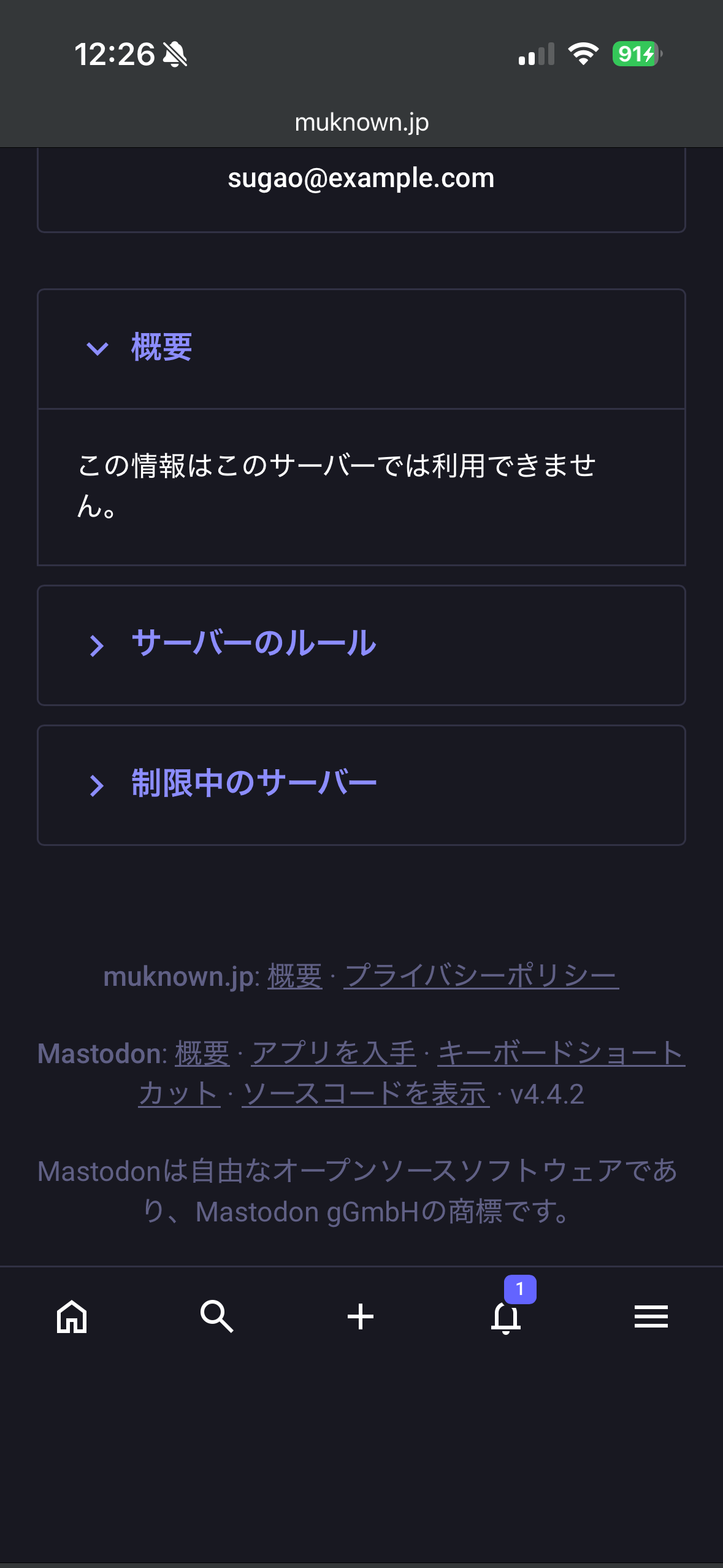The image size is (723, 1568).
Task: Open the Mastodon 概要 link
Action: (202, 1054)
